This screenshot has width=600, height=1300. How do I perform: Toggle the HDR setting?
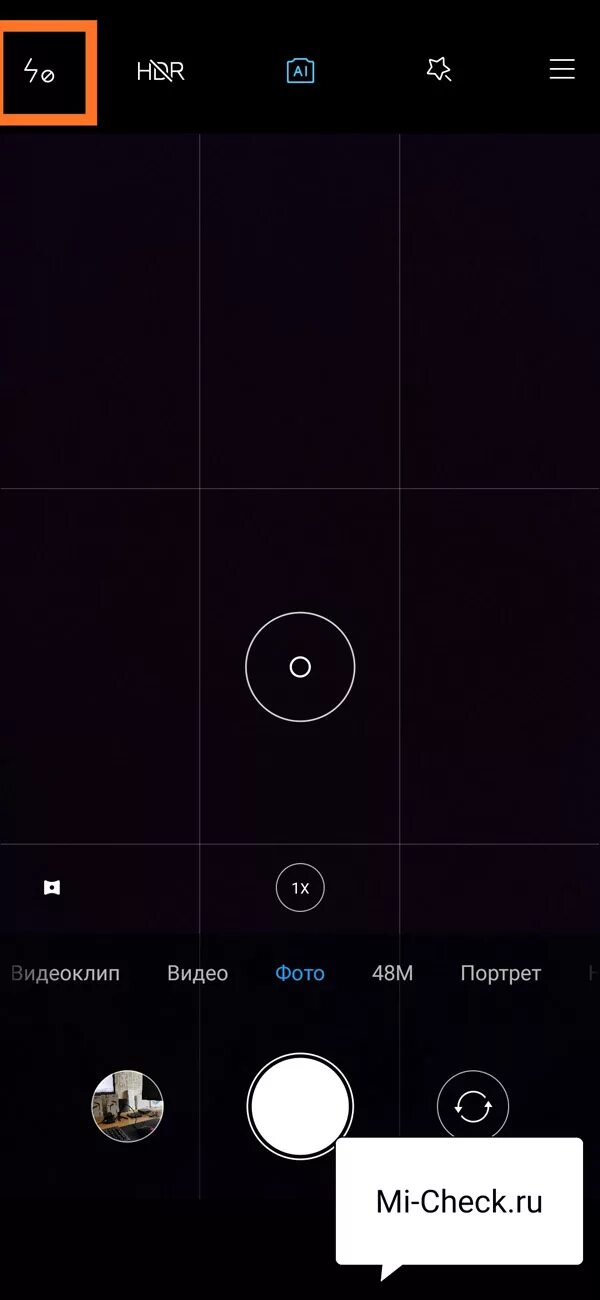pyautogui.click(x=160, y=71)
